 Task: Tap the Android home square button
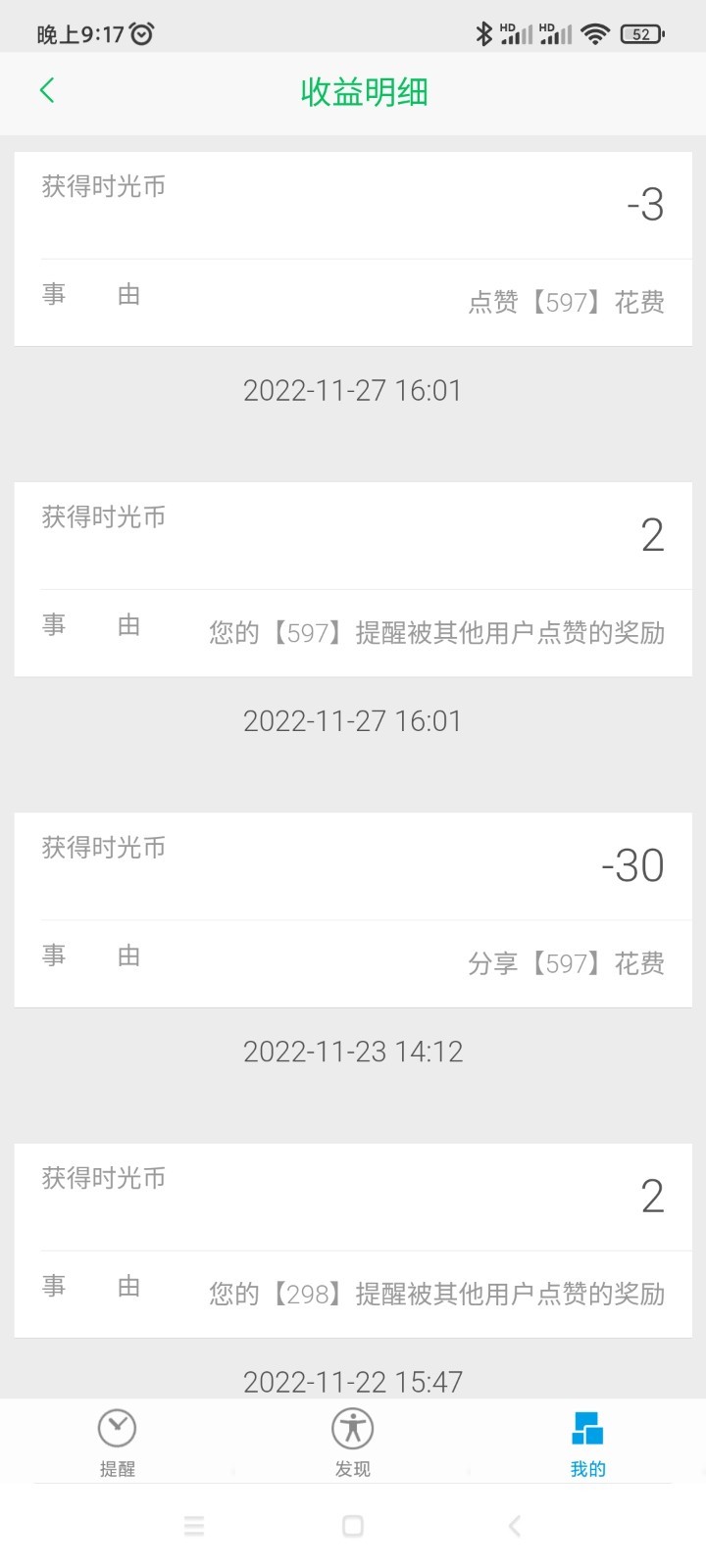pyautogui.click(x=353, y=1526)
